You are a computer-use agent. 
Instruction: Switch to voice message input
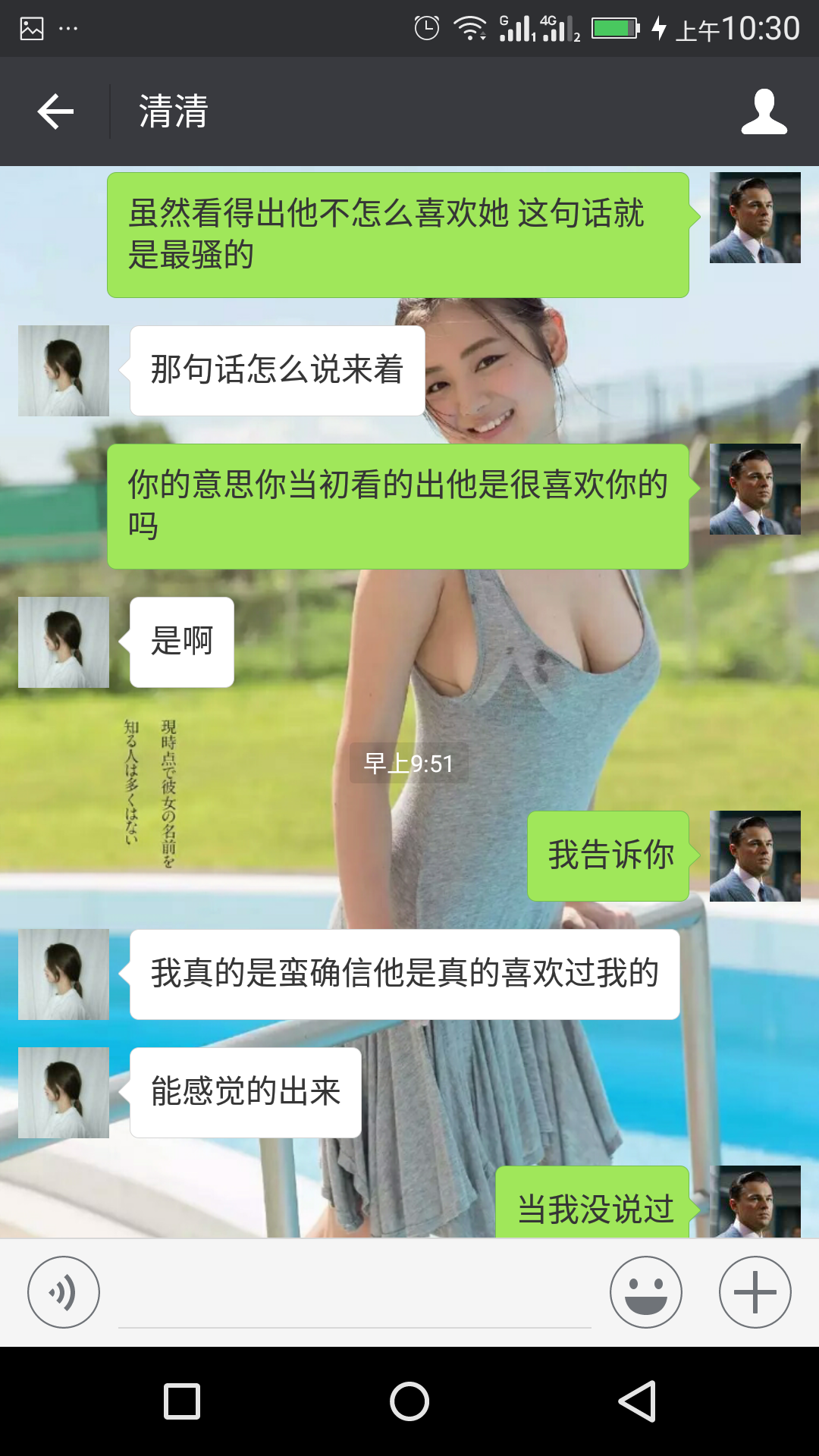64,1292
